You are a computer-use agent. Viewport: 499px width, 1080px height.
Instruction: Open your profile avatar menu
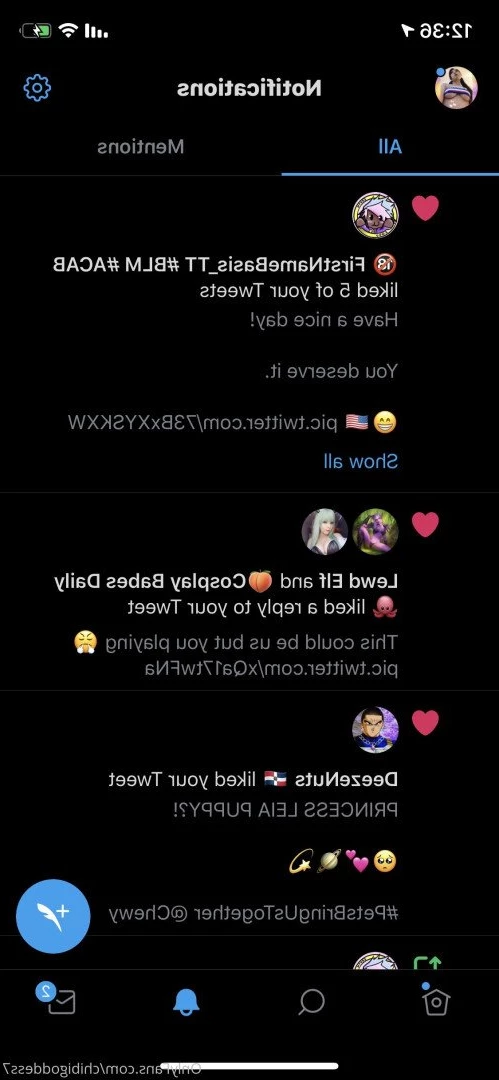pos(456,87)
